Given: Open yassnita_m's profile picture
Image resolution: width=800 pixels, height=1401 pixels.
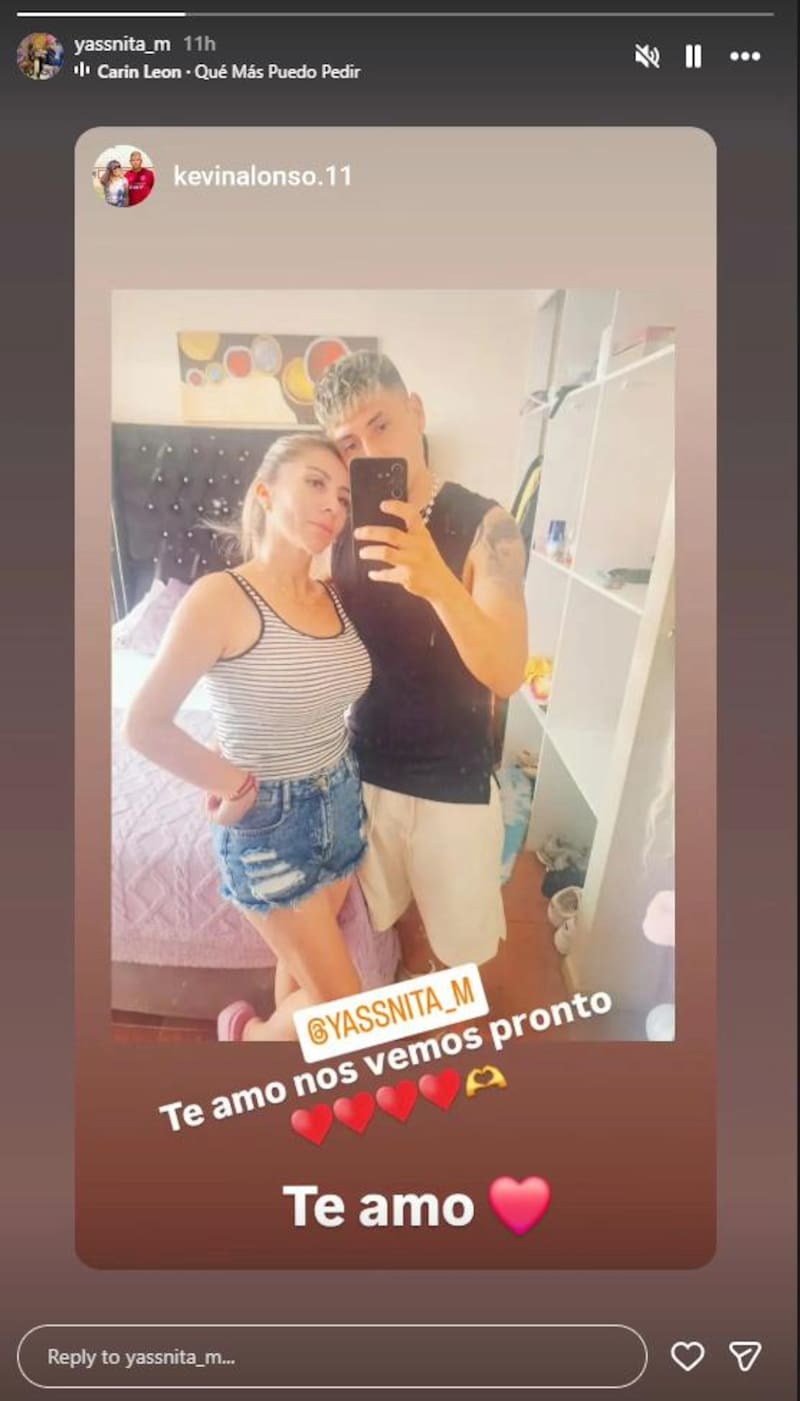Looking at the screenshot, I should click(40, 56).
